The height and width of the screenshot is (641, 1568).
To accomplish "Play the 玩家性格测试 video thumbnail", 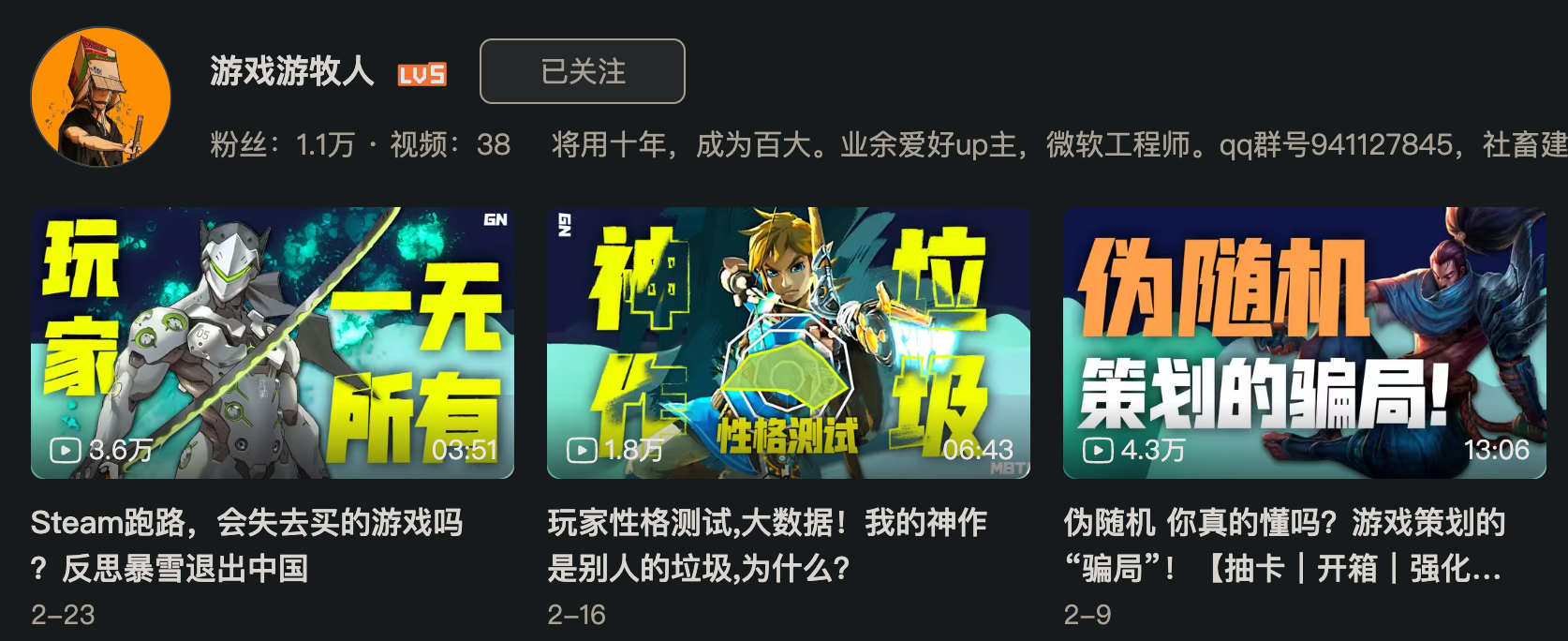I will (788, 342).
